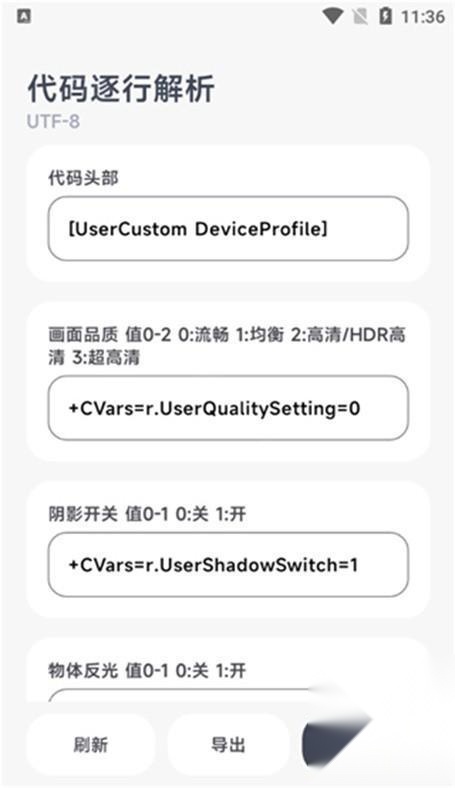Tap the 刷新 refresh button
Viewport: 455px width, 788px height.
click(90, 744)
